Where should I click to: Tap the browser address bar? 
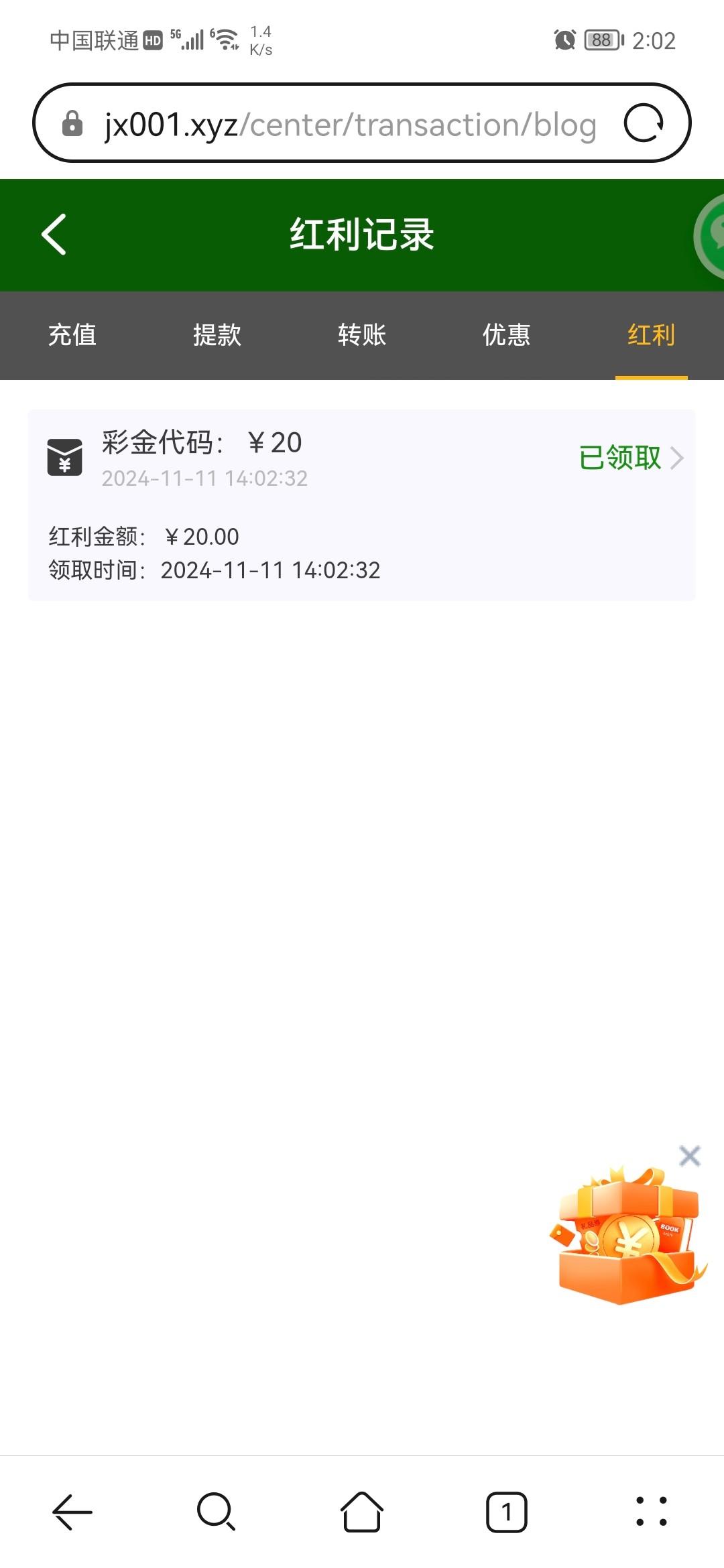click(x=349, y=125)
